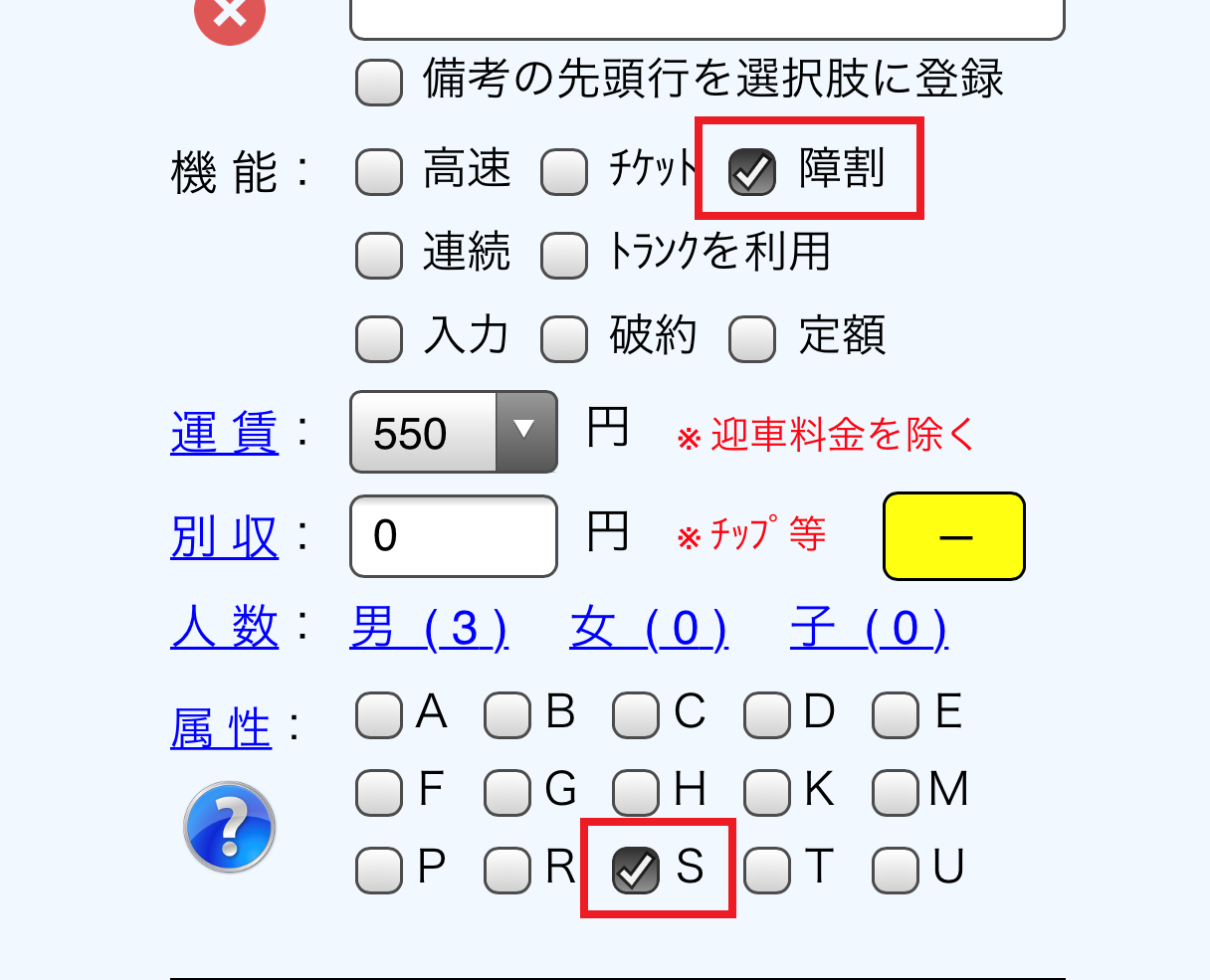Open the blue question mark help
This screenshot has height=980, width=1210.
(x=230, y=827)
